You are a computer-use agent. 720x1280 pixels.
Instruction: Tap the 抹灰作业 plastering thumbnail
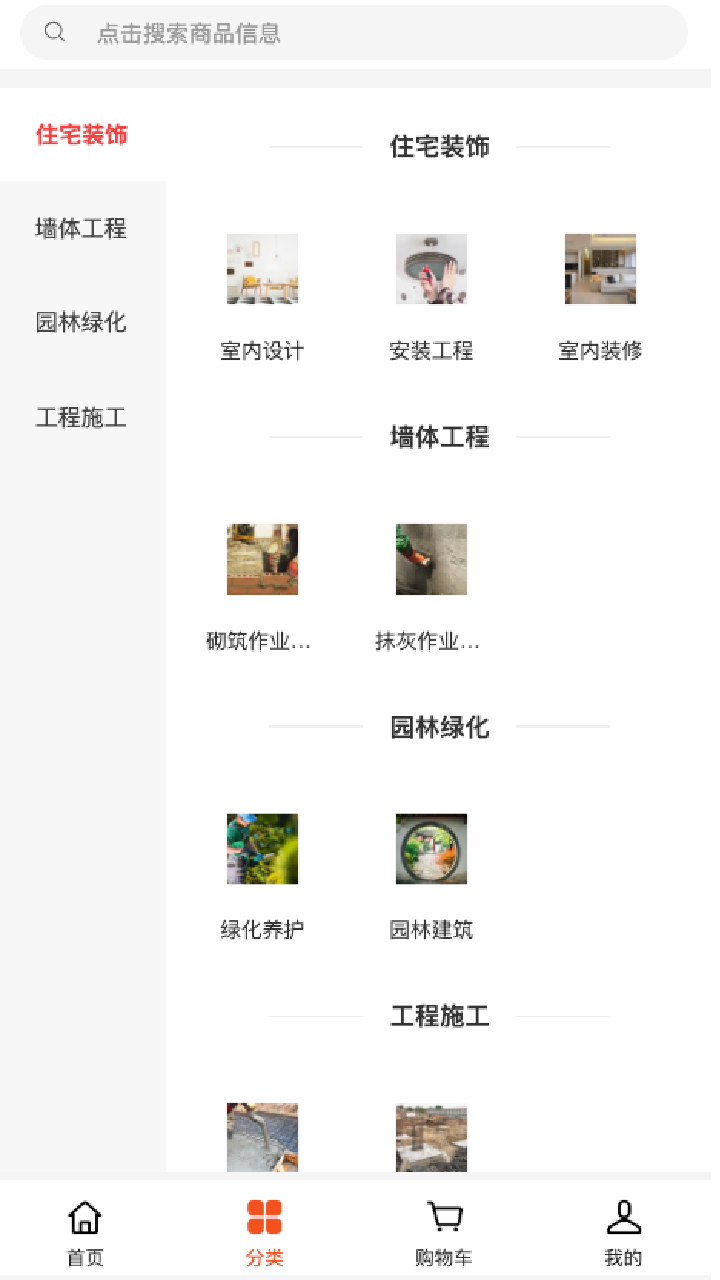431,559
